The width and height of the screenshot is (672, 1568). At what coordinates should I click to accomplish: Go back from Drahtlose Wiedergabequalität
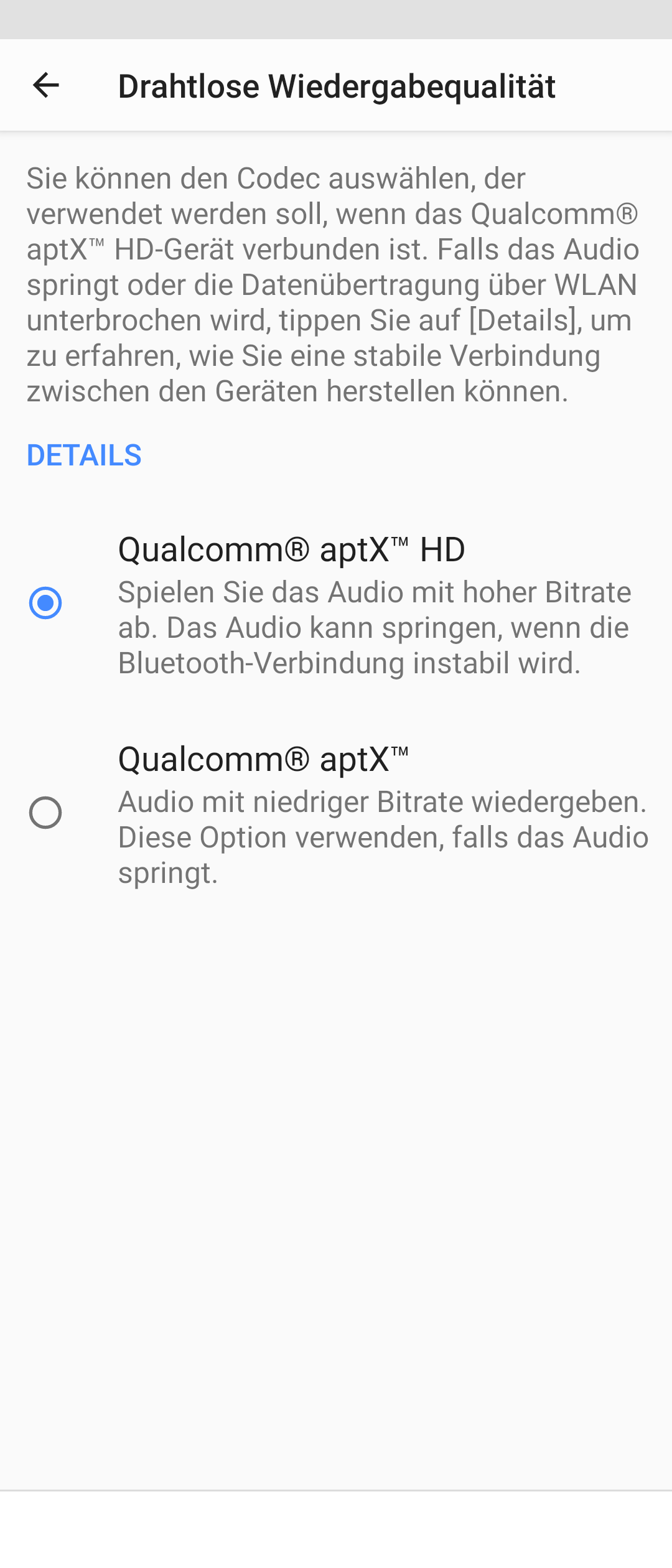click(x=45, y=85)
